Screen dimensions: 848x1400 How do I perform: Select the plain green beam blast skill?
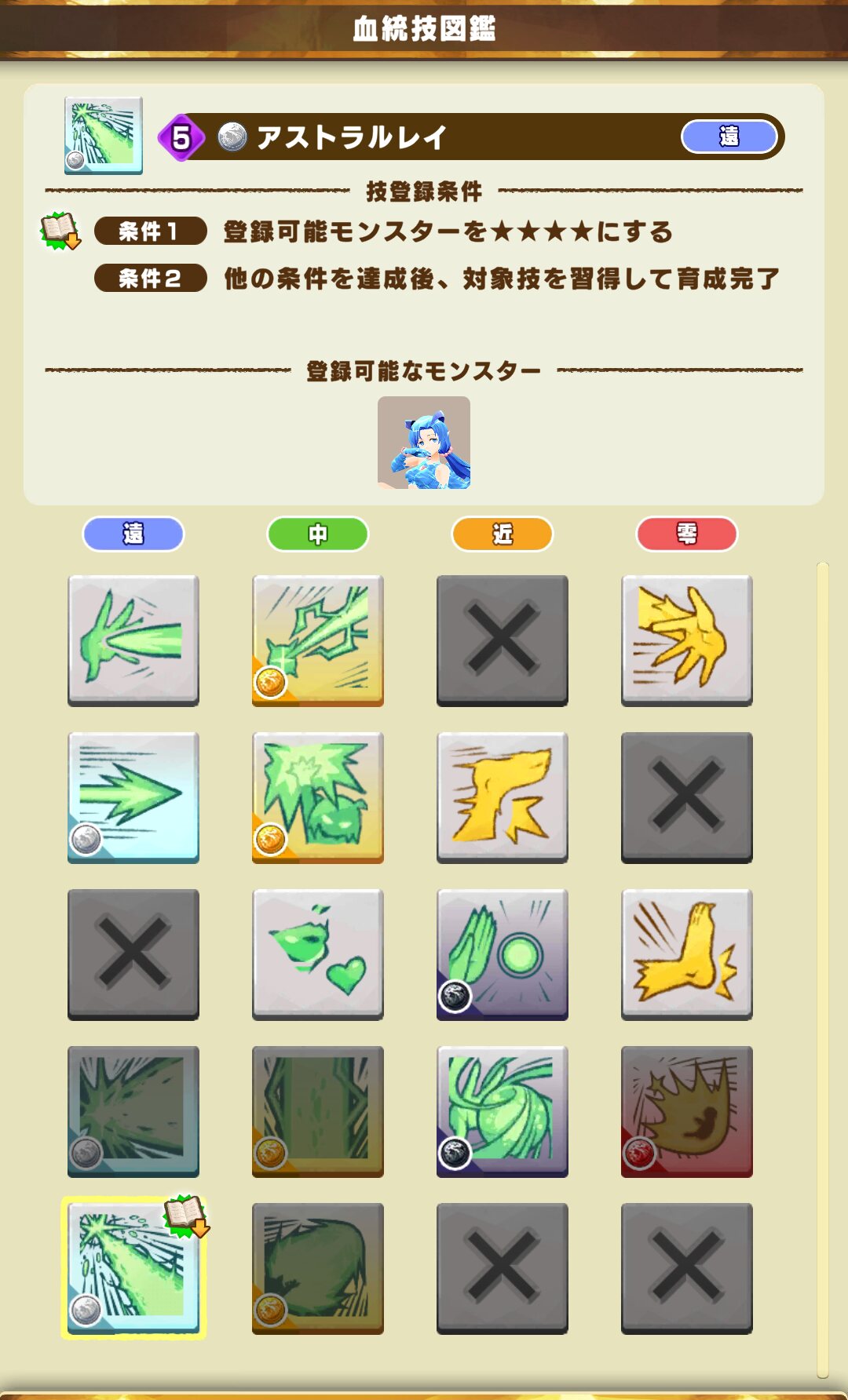pos(133,640)
